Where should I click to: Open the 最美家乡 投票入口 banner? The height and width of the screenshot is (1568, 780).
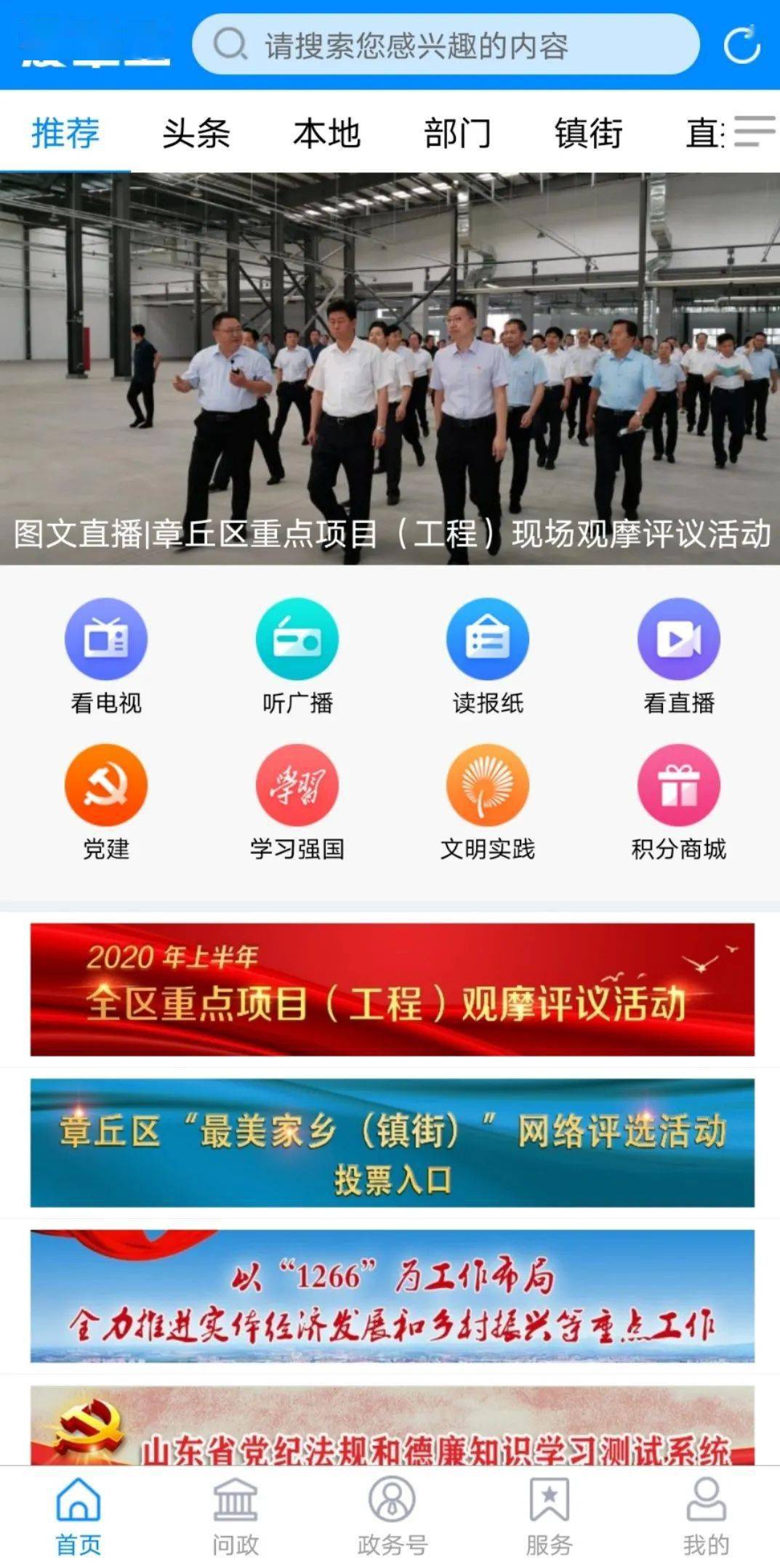click(x=392, y=1143)
